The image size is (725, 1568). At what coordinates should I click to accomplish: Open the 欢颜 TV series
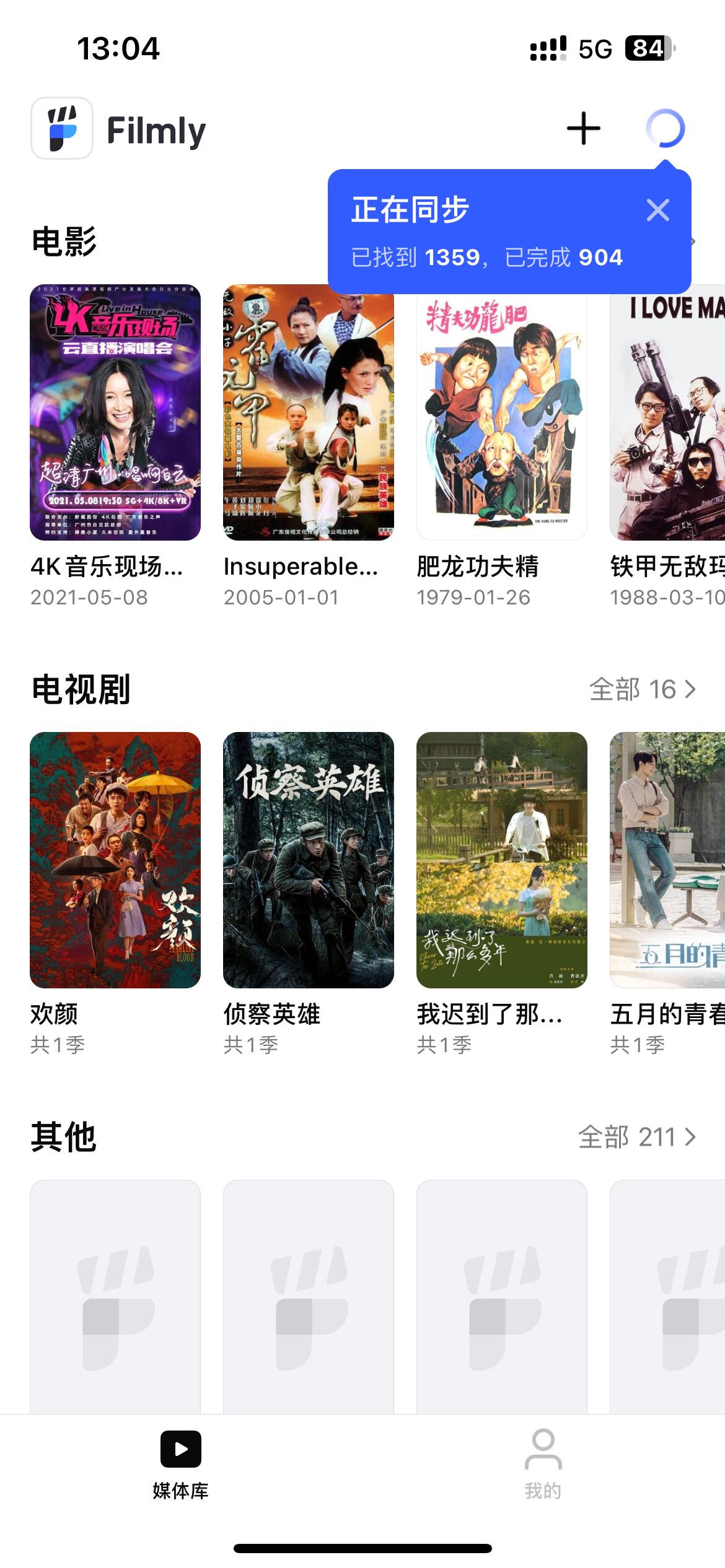[x=115, y=860]
